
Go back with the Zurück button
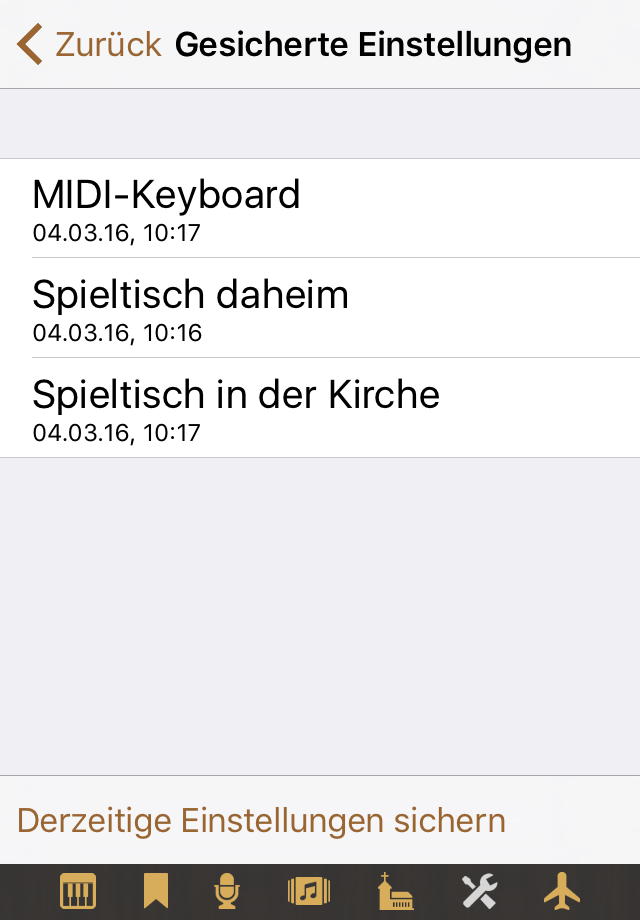88,45
